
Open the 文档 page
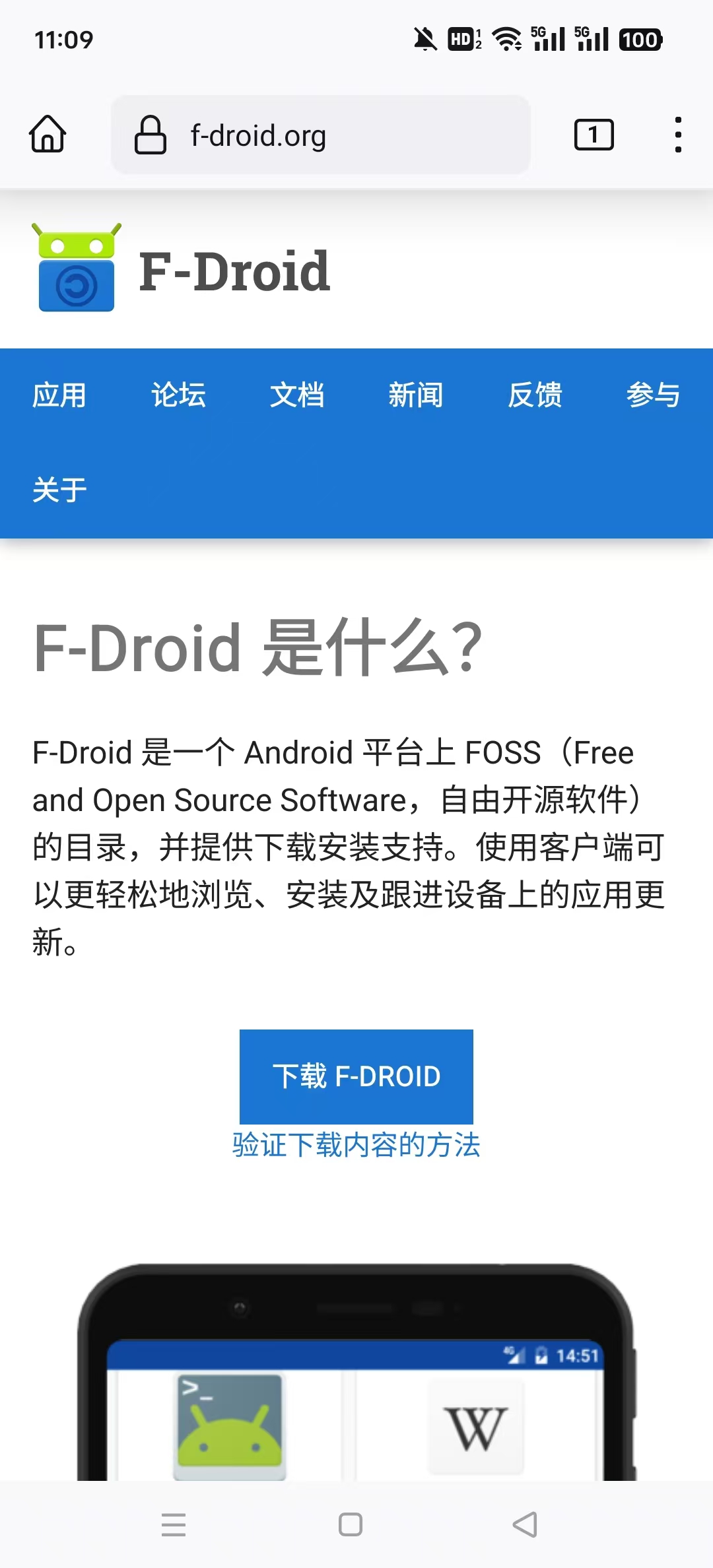tap(297, 395)
